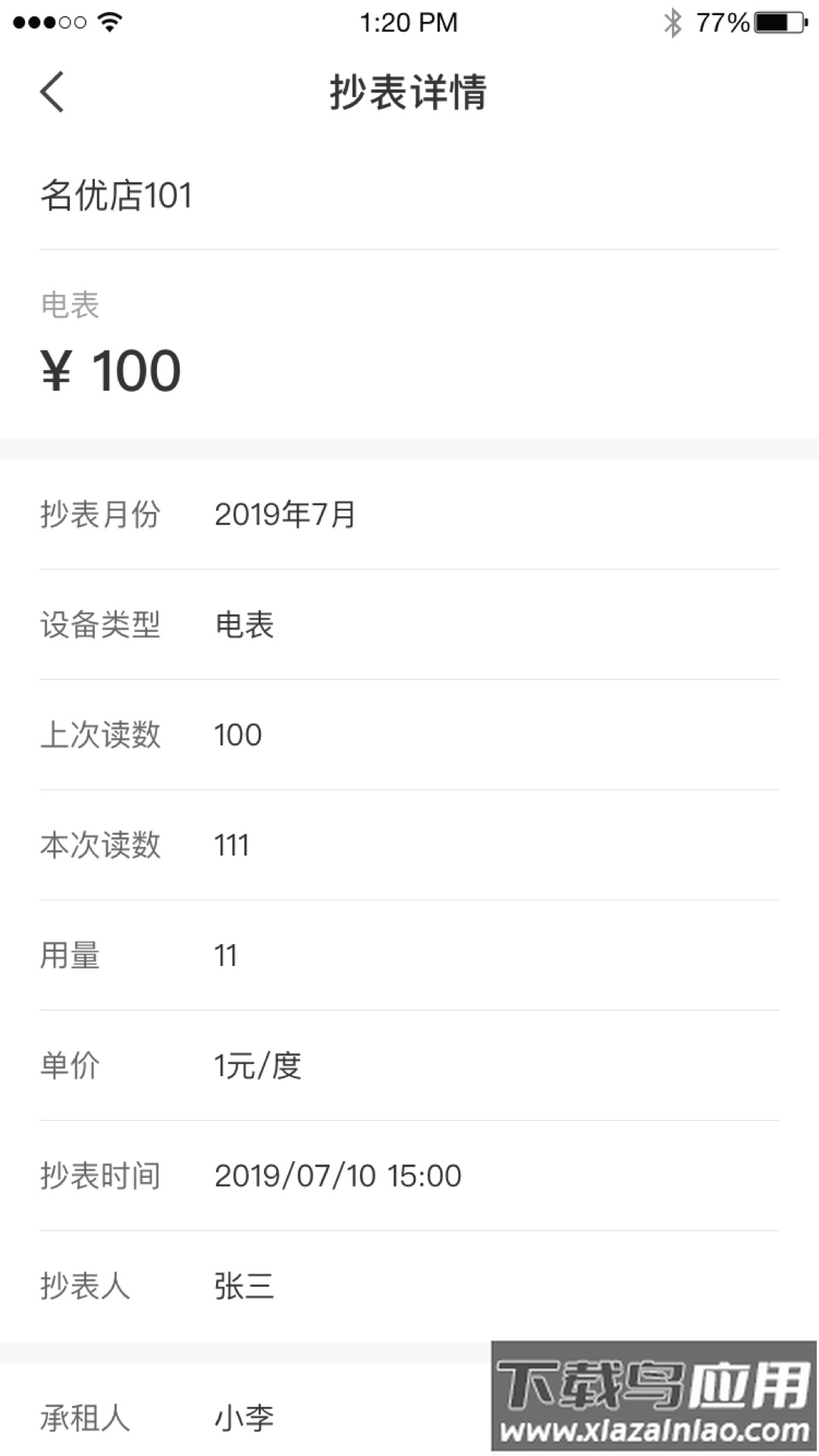Select the 用量 usage value 11
The width and height of the screenshot is (819, 1456).
point(224,955)
